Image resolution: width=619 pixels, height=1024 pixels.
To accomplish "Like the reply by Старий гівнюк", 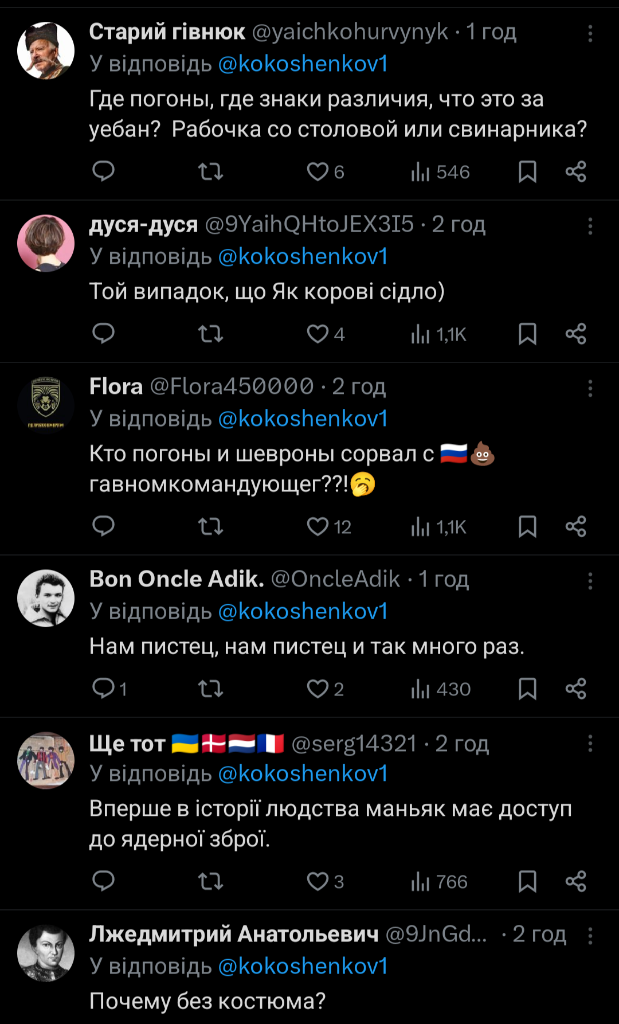I will (318, 172).
